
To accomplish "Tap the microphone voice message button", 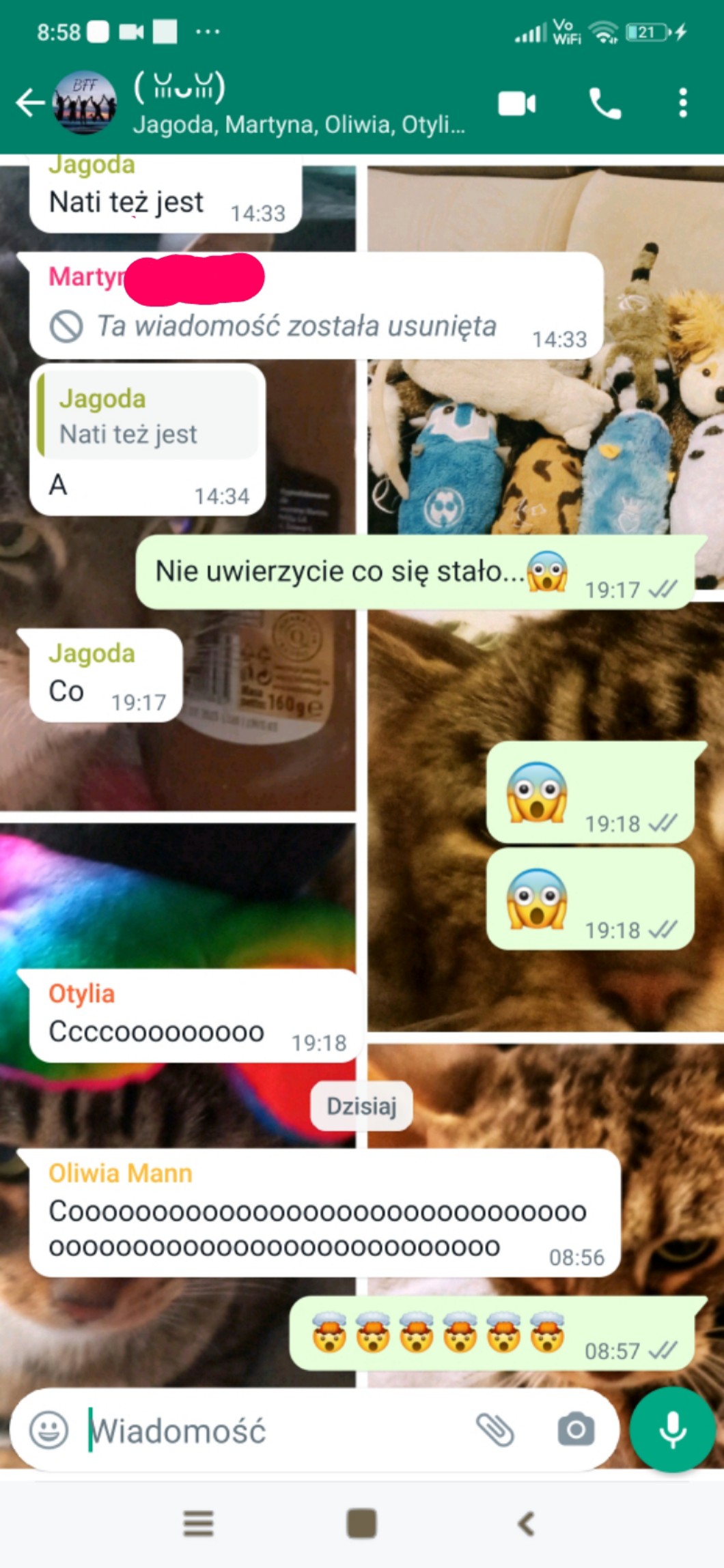I will 672,1429.
